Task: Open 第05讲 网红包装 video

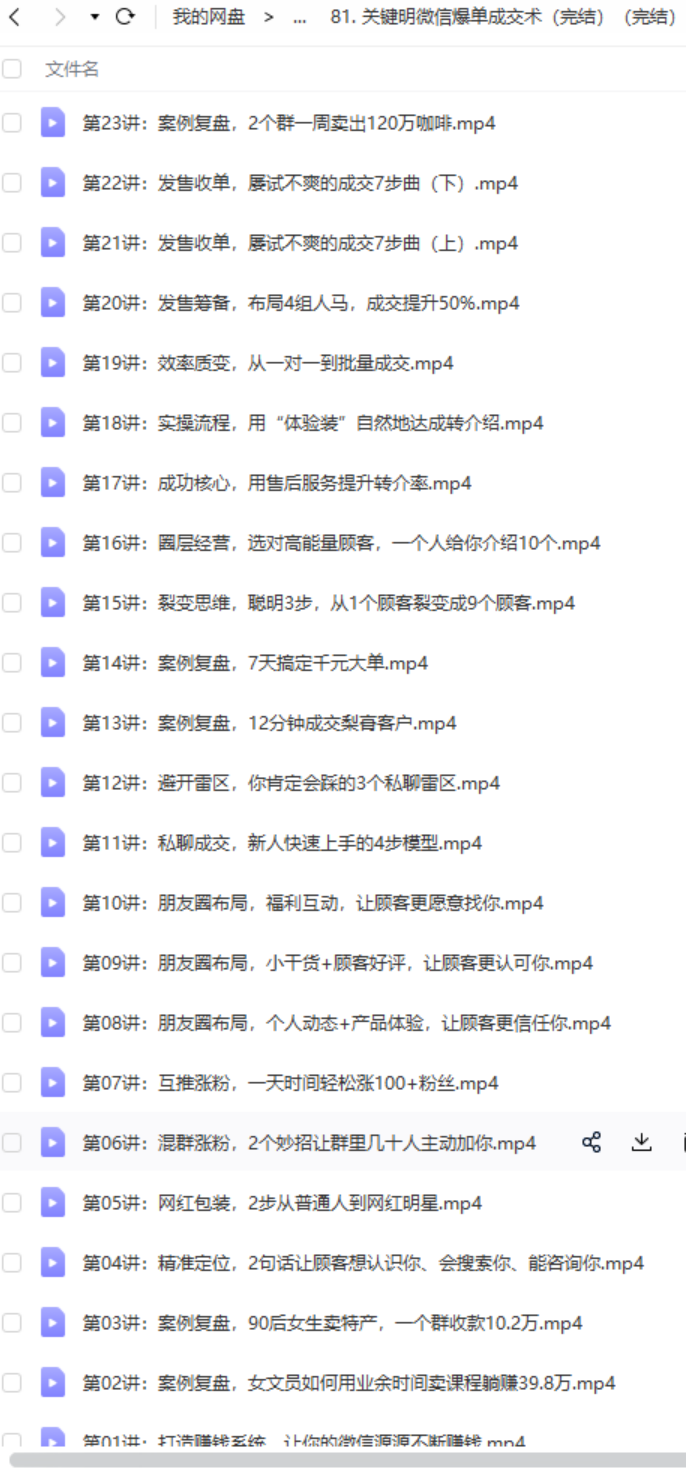Action: click(x=282, y=1203)
